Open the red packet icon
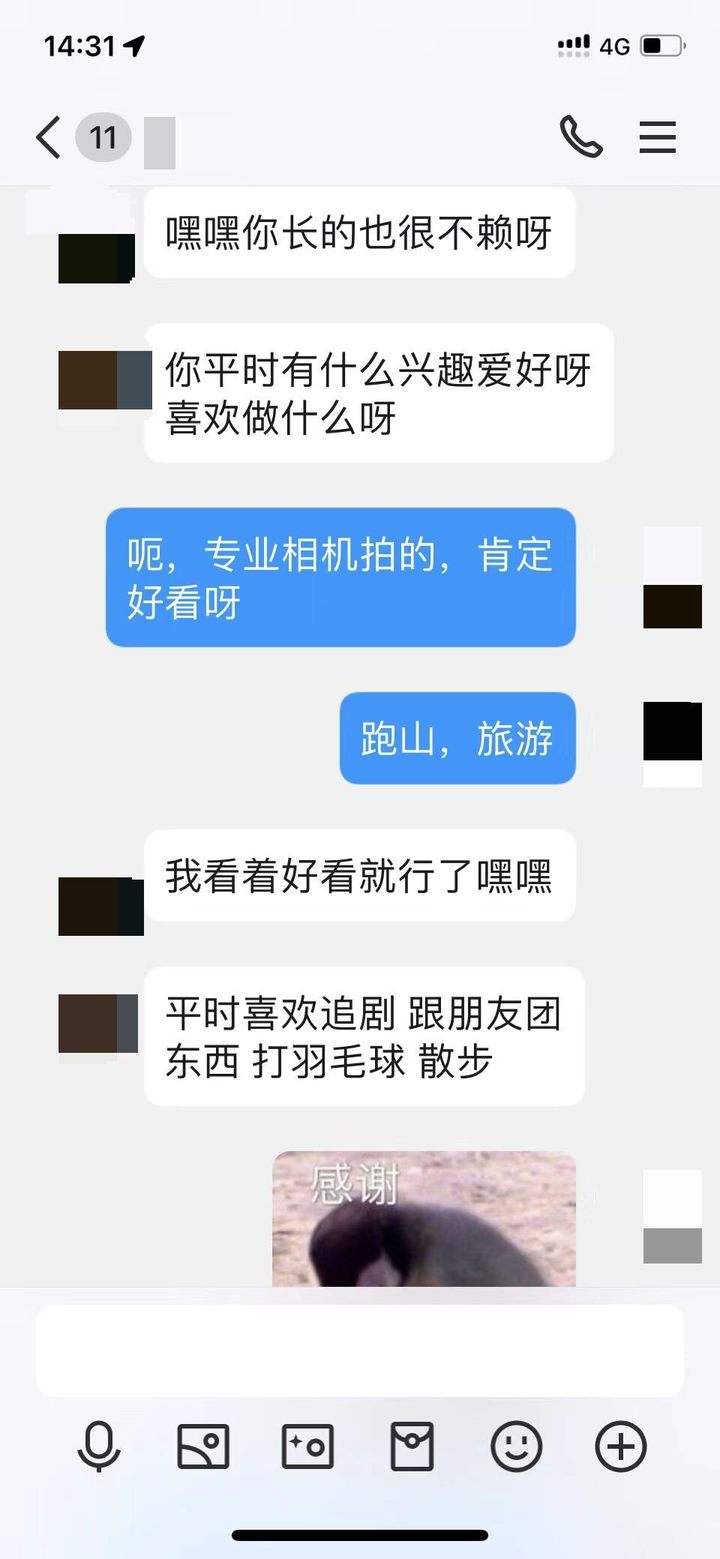Image resolution: width=720 pixels, height=1559 pixels. pyautogui.click(x=412, y=1446)
